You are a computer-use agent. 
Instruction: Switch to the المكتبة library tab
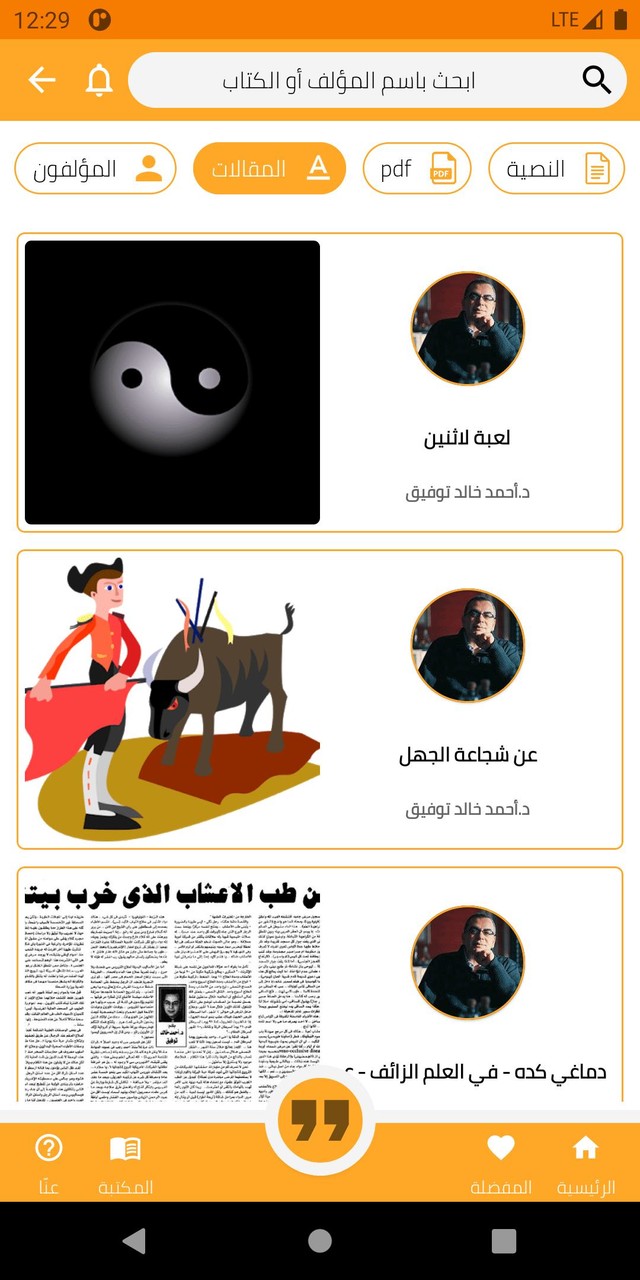[x=125, y=1164]
